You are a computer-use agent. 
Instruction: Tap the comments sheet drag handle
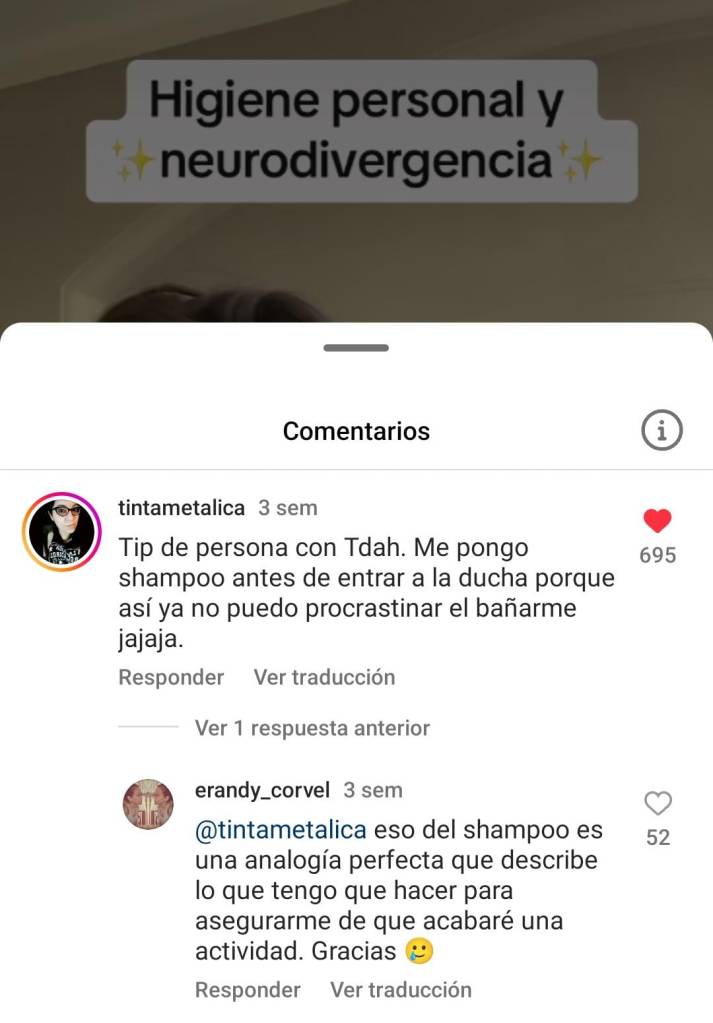356,348
